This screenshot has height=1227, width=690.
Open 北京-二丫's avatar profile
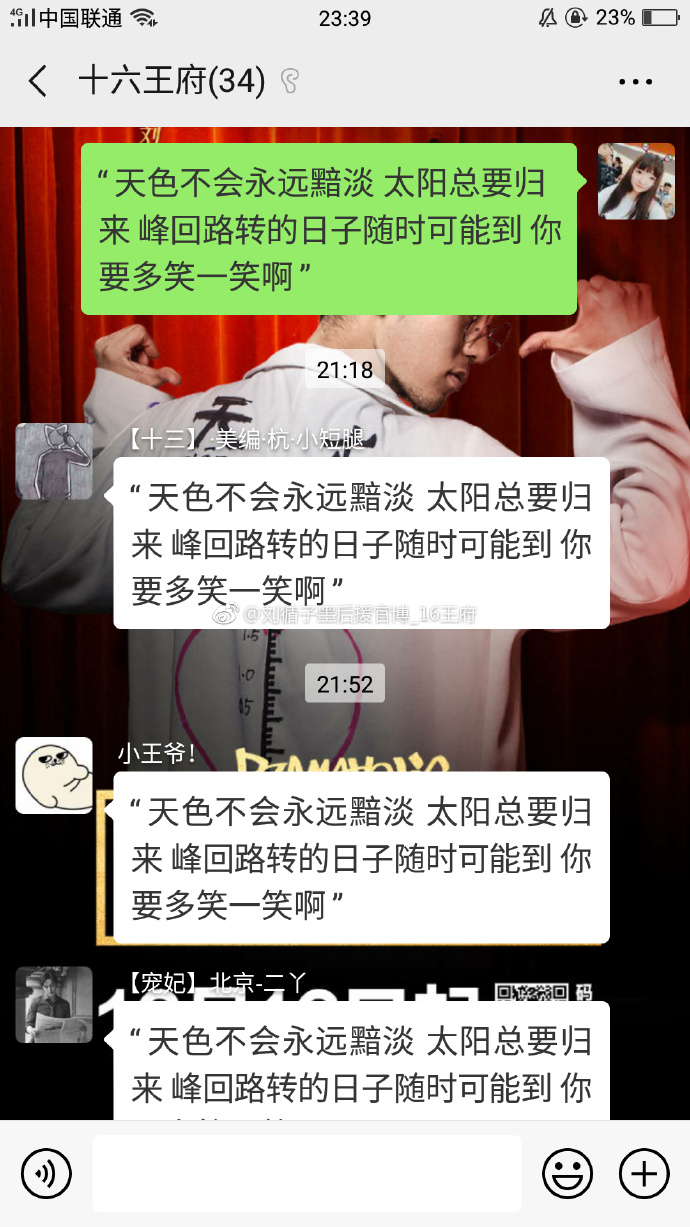(x=54, y=1004)
